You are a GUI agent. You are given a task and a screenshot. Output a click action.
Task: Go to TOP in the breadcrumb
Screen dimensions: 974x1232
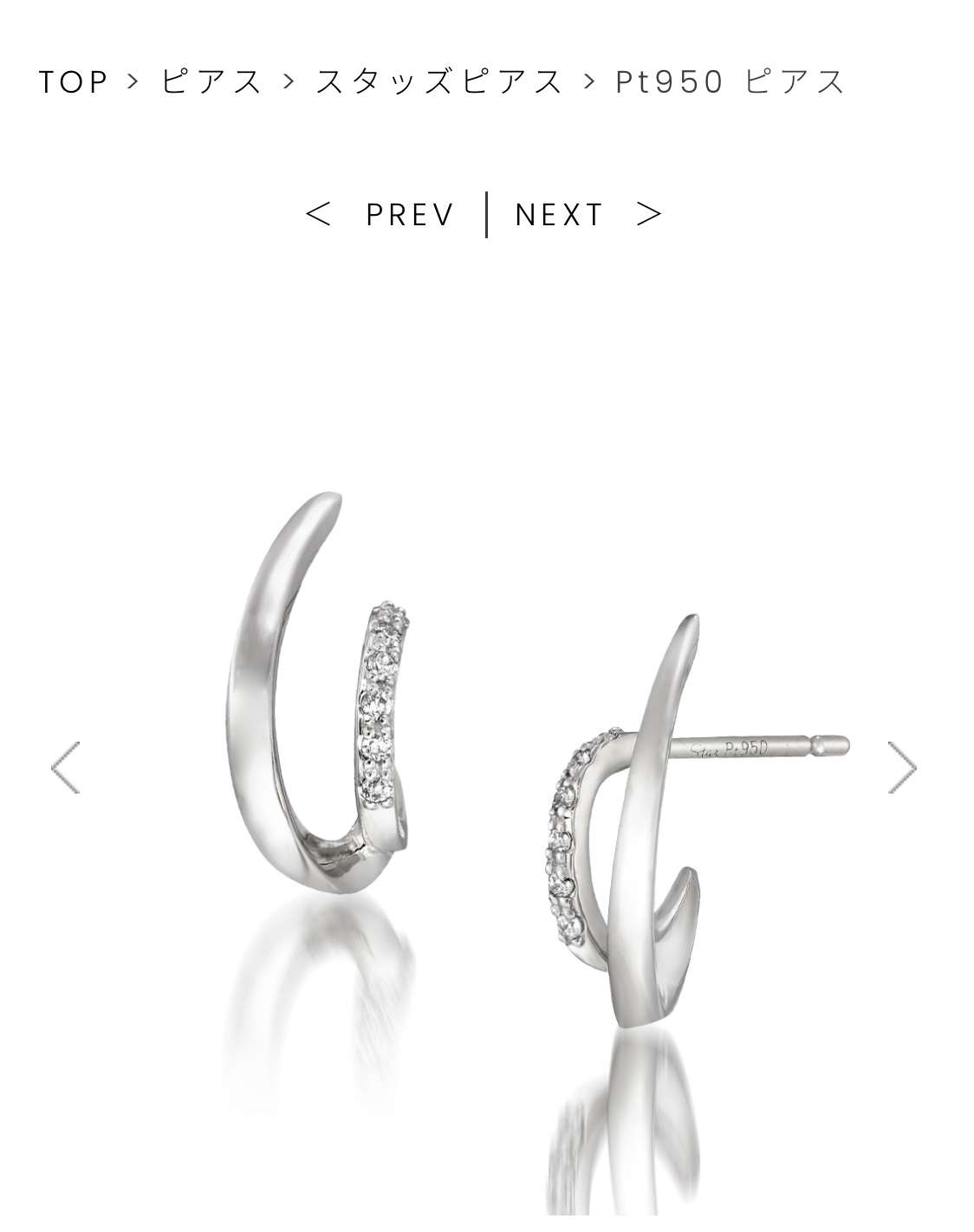click(74, 82)
